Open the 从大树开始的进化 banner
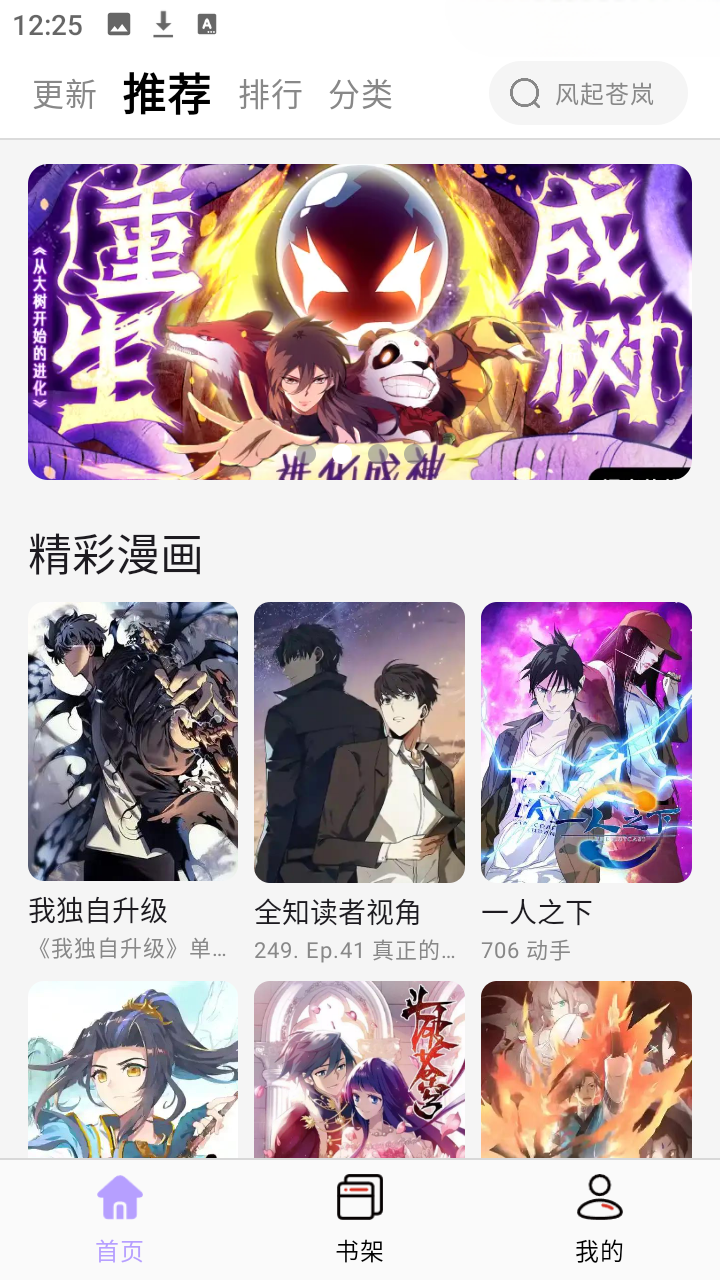Viewport: 720px width, 1280px height. 360,322
